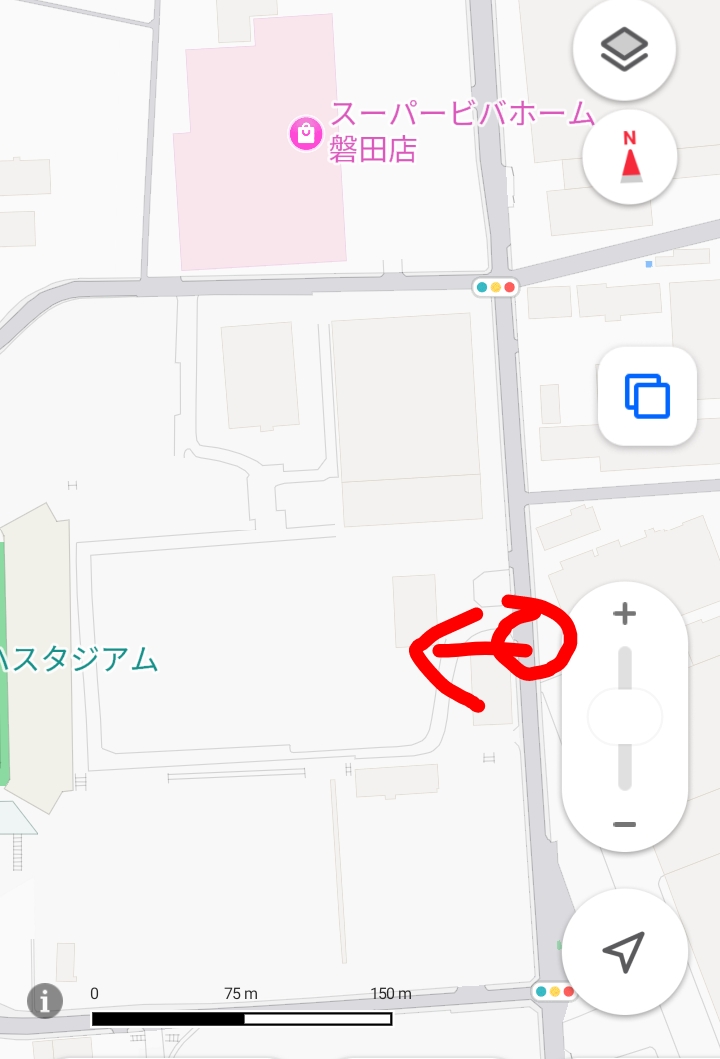Reset map orientation with the north compass

(630, 156)
